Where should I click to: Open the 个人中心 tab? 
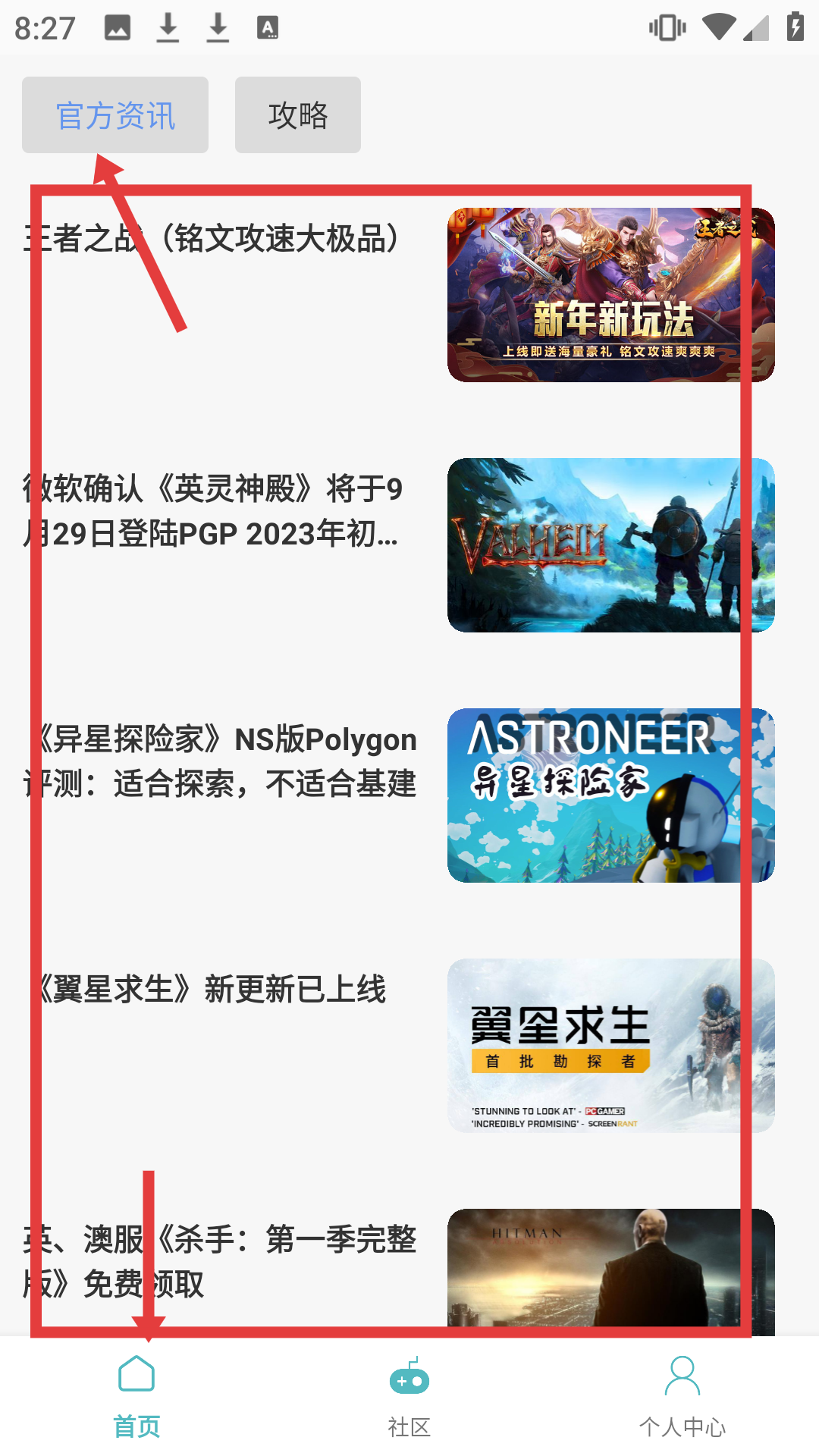pos(682,1397)
